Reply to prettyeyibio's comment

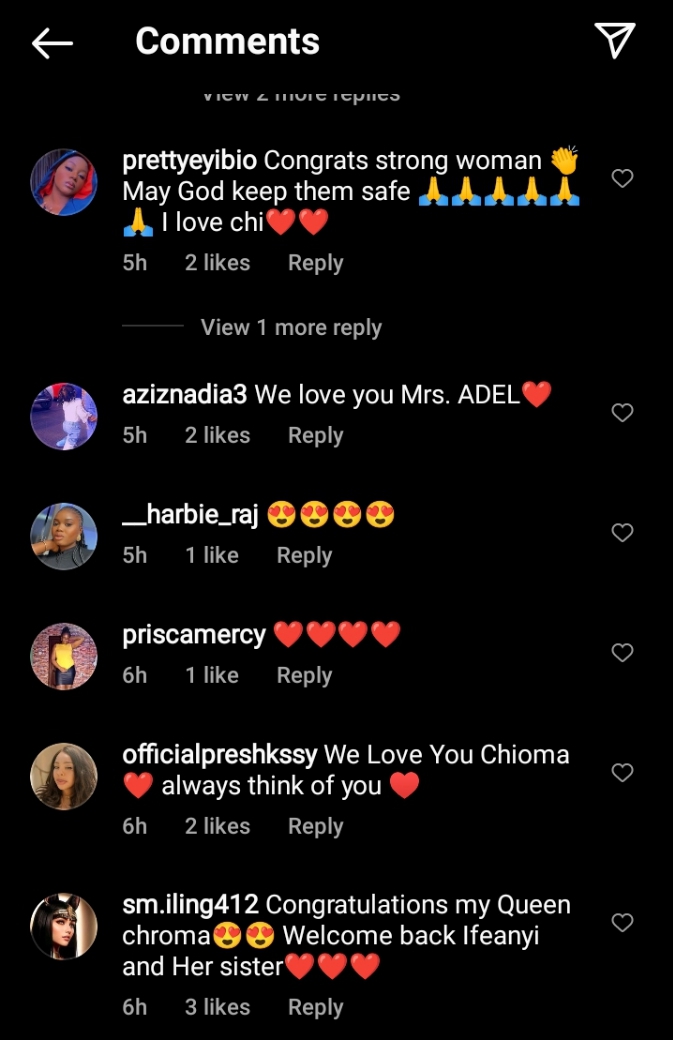point(315,263)
